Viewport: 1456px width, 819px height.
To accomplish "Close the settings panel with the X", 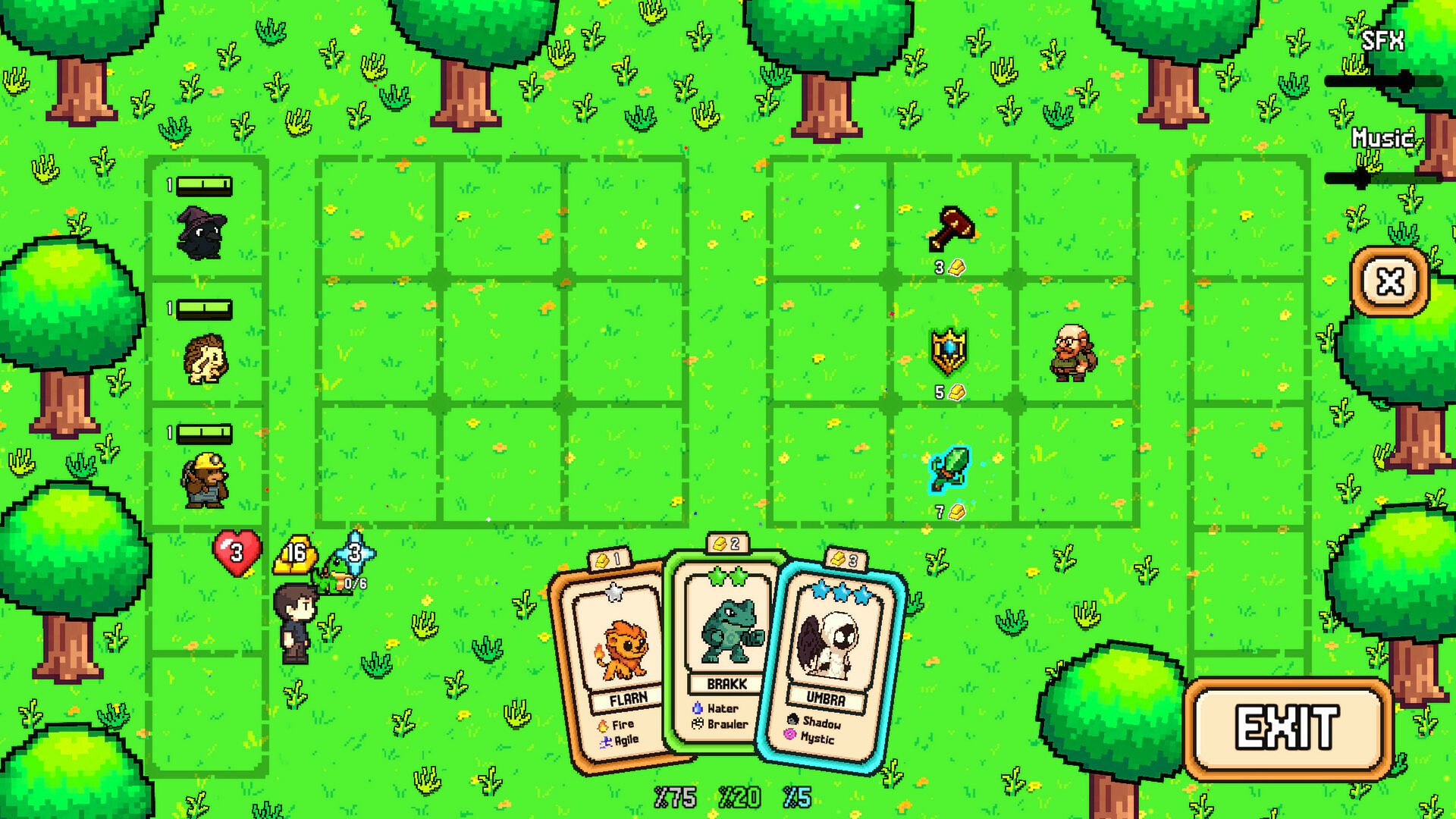I will tap(1390, 282).
